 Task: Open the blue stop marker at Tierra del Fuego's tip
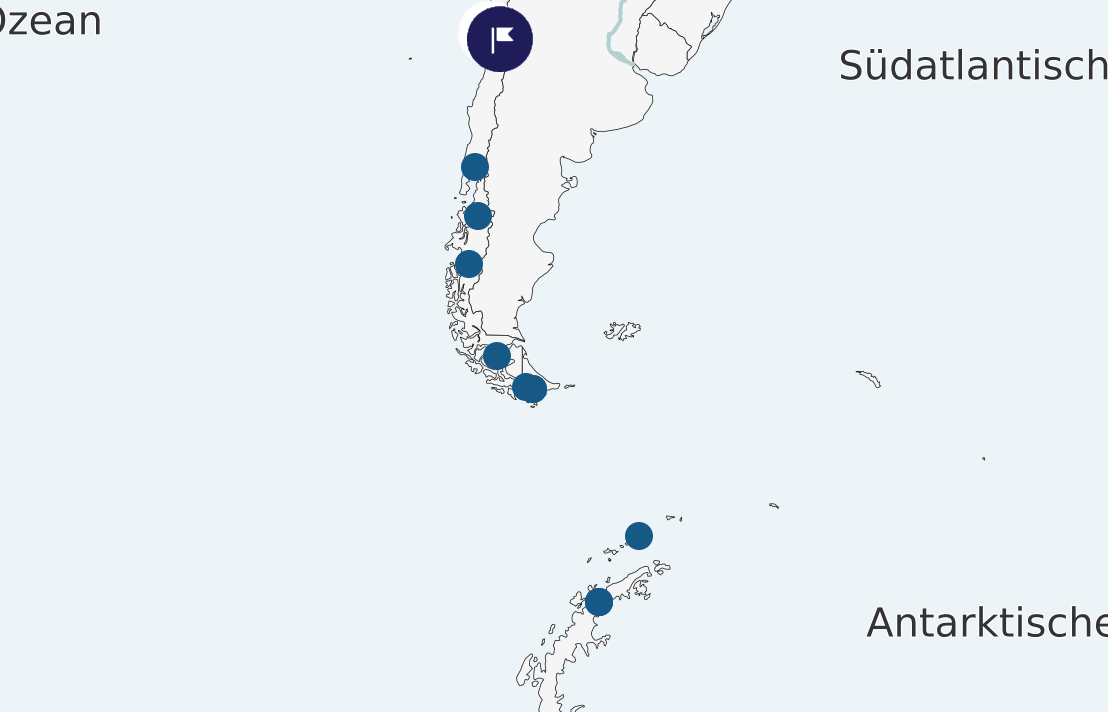530,388
